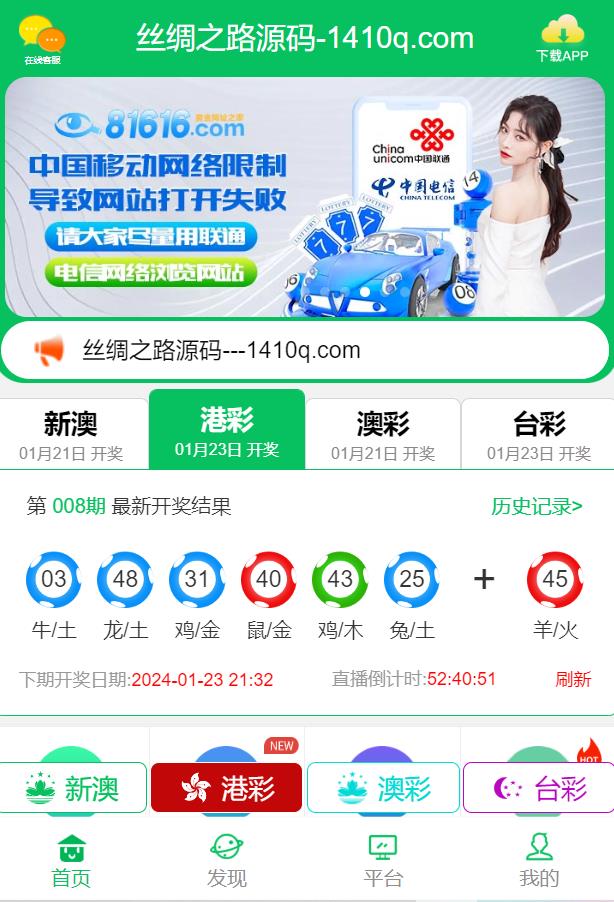
Task: Tap the 台彩 category button
Action: click(539, 788)
